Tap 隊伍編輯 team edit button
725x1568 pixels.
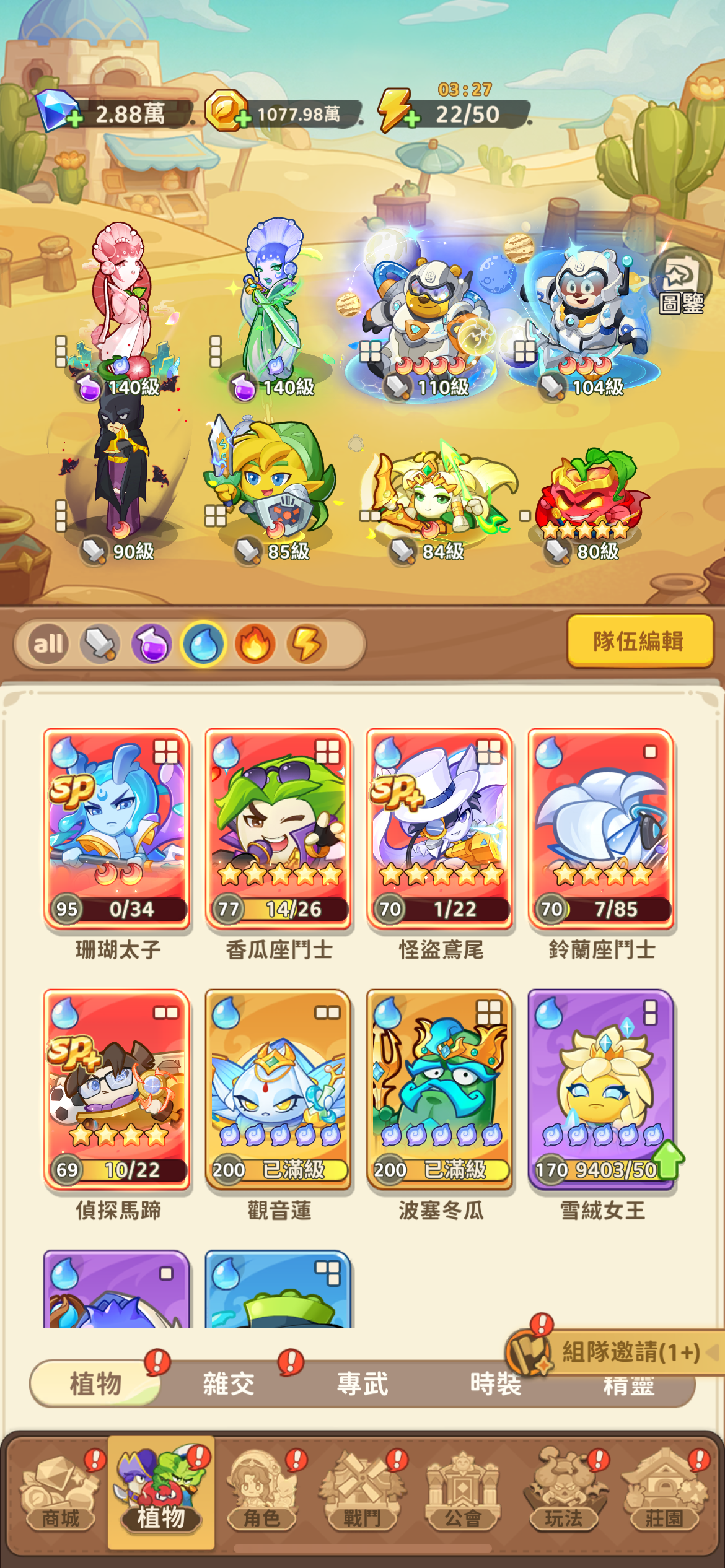(639, 641)
